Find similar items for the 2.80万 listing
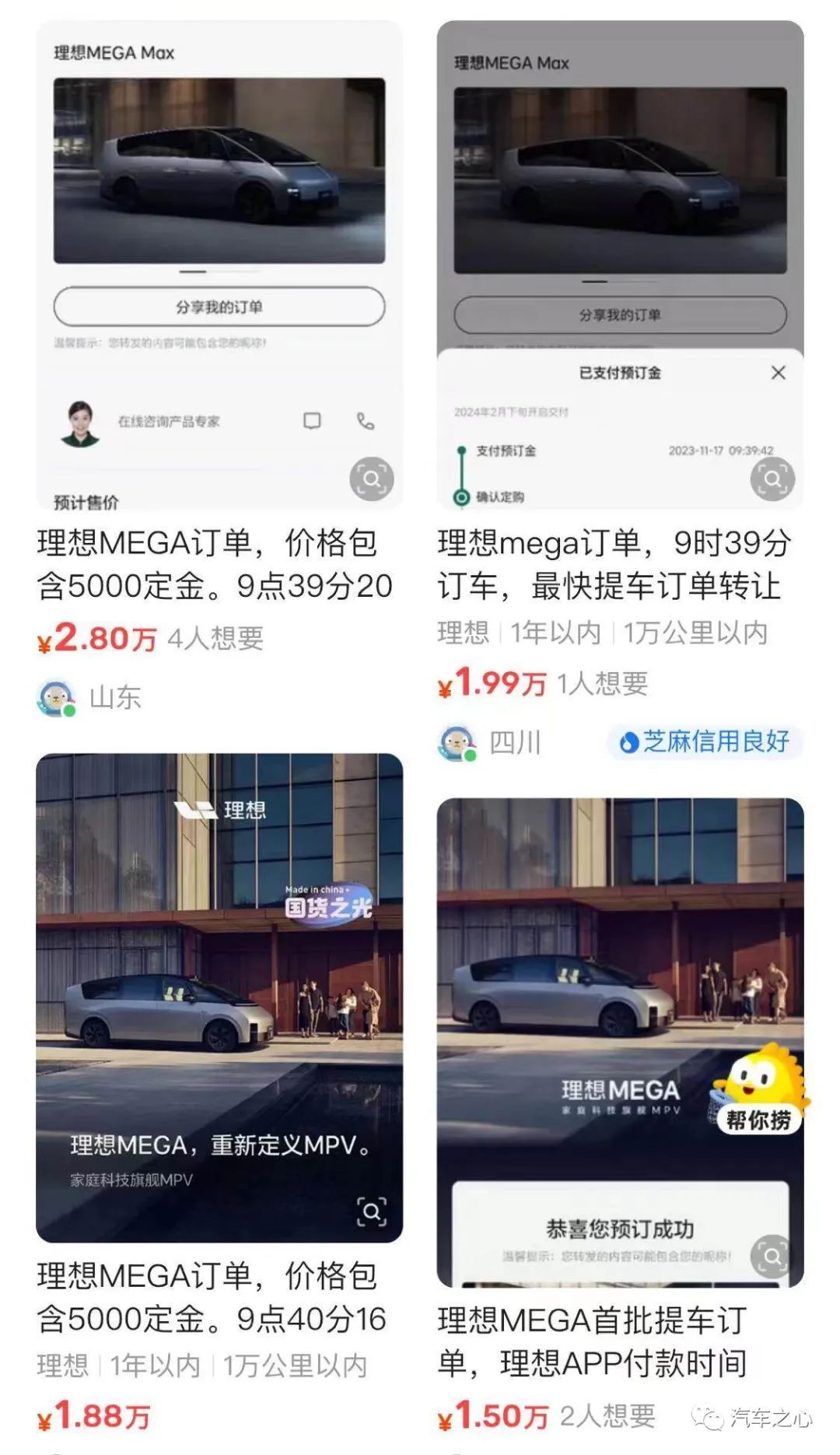The image size is (840, 1455). click(x=372, y=479)
